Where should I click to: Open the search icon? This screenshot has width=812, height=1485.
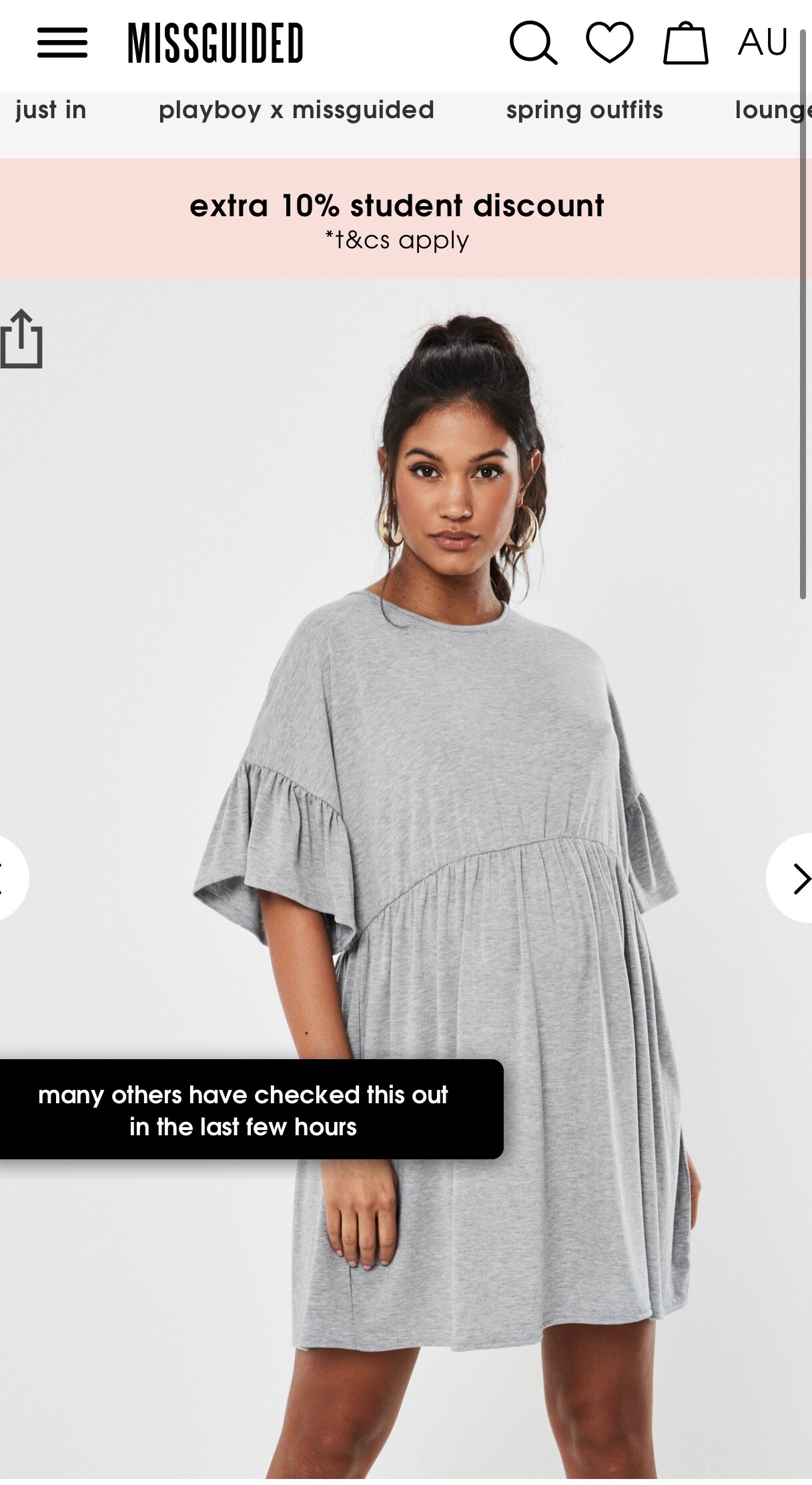533,43
